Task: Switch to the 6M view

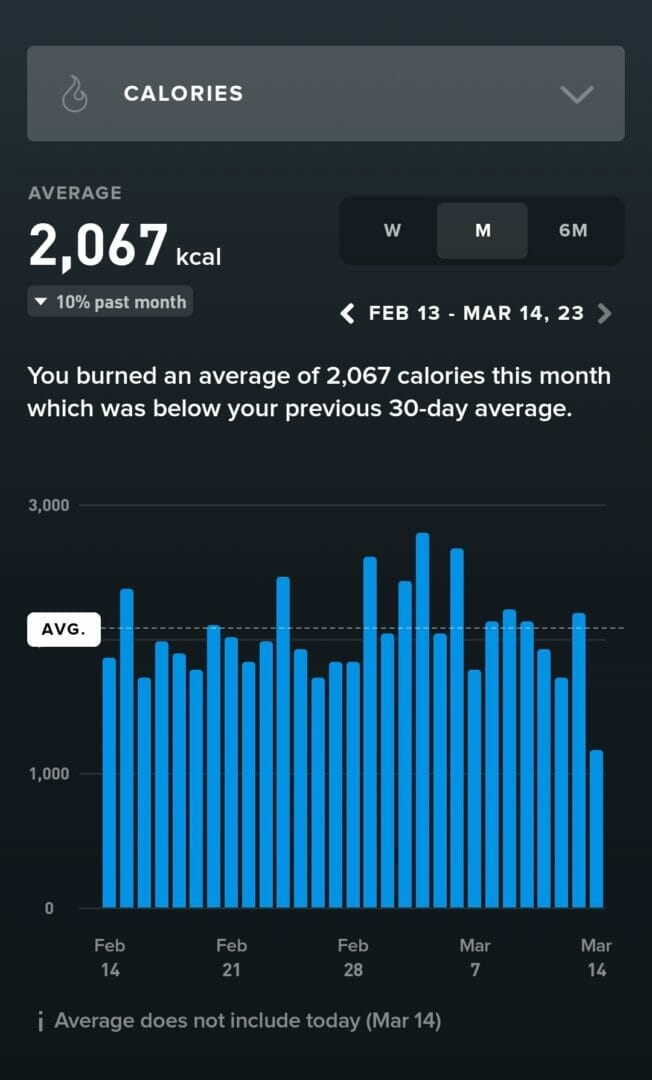Action: pyautogui.click(x=574, y=231)
